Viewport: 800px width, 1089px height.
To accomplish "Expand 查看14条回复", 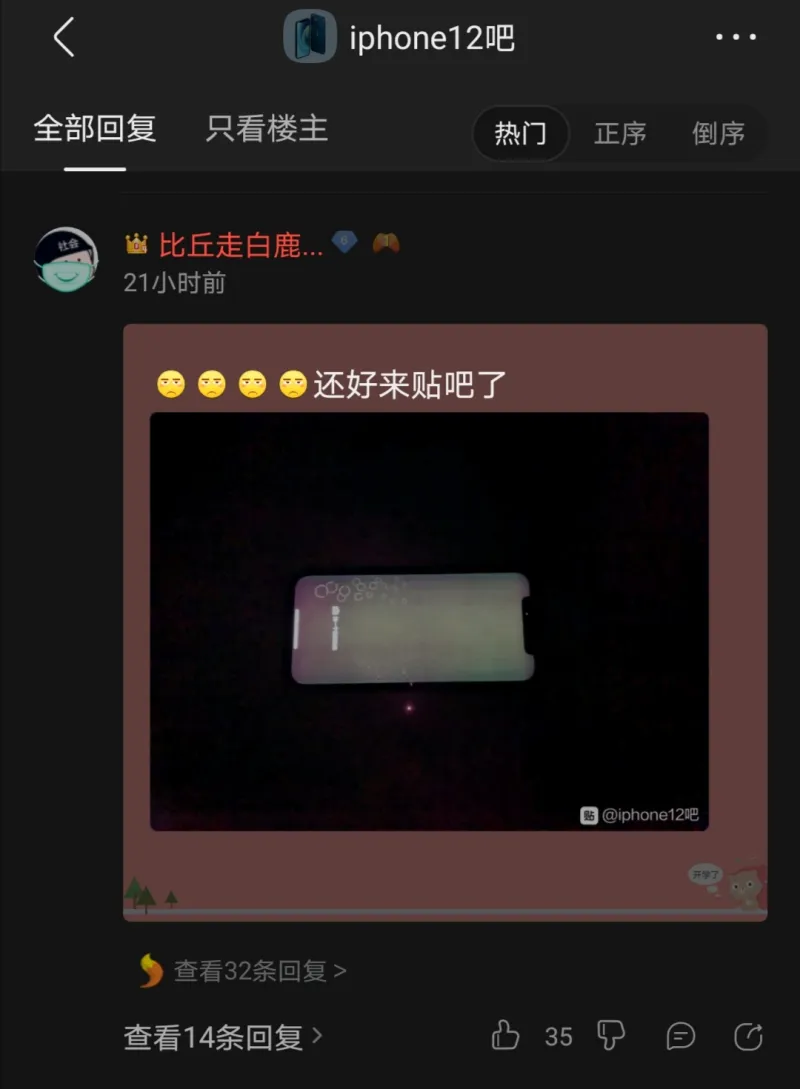I will (x=223, y=1037).
